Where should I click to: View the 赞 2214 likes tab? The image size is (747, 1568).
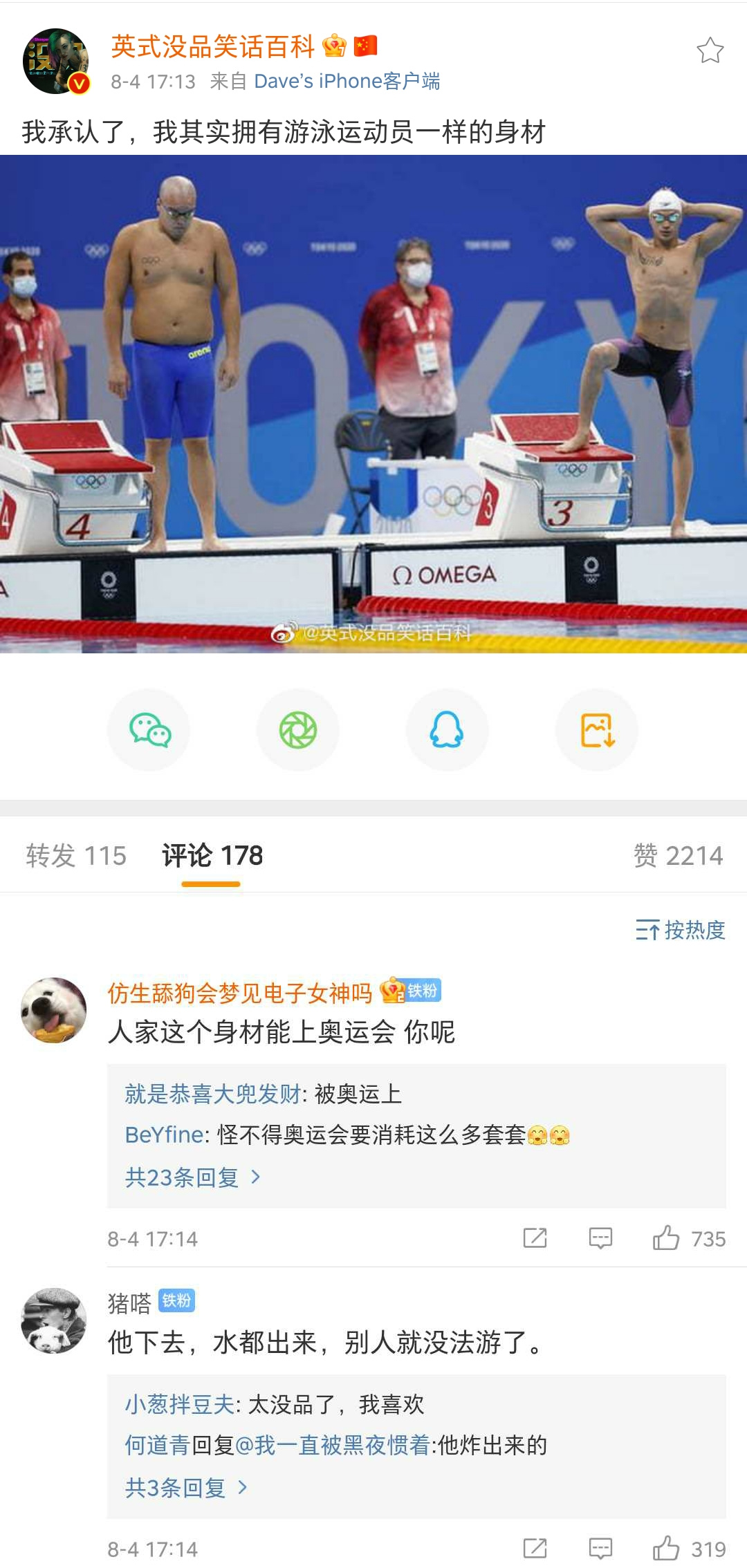(x=678, y=856)
